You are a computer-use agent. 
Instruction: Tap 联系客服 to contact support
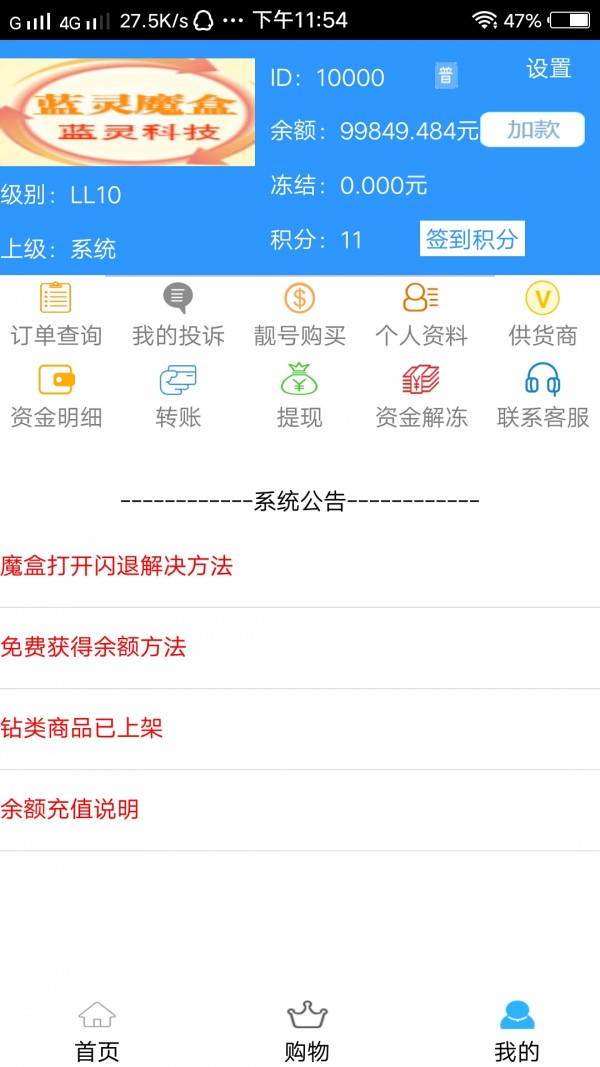[543, 397]
